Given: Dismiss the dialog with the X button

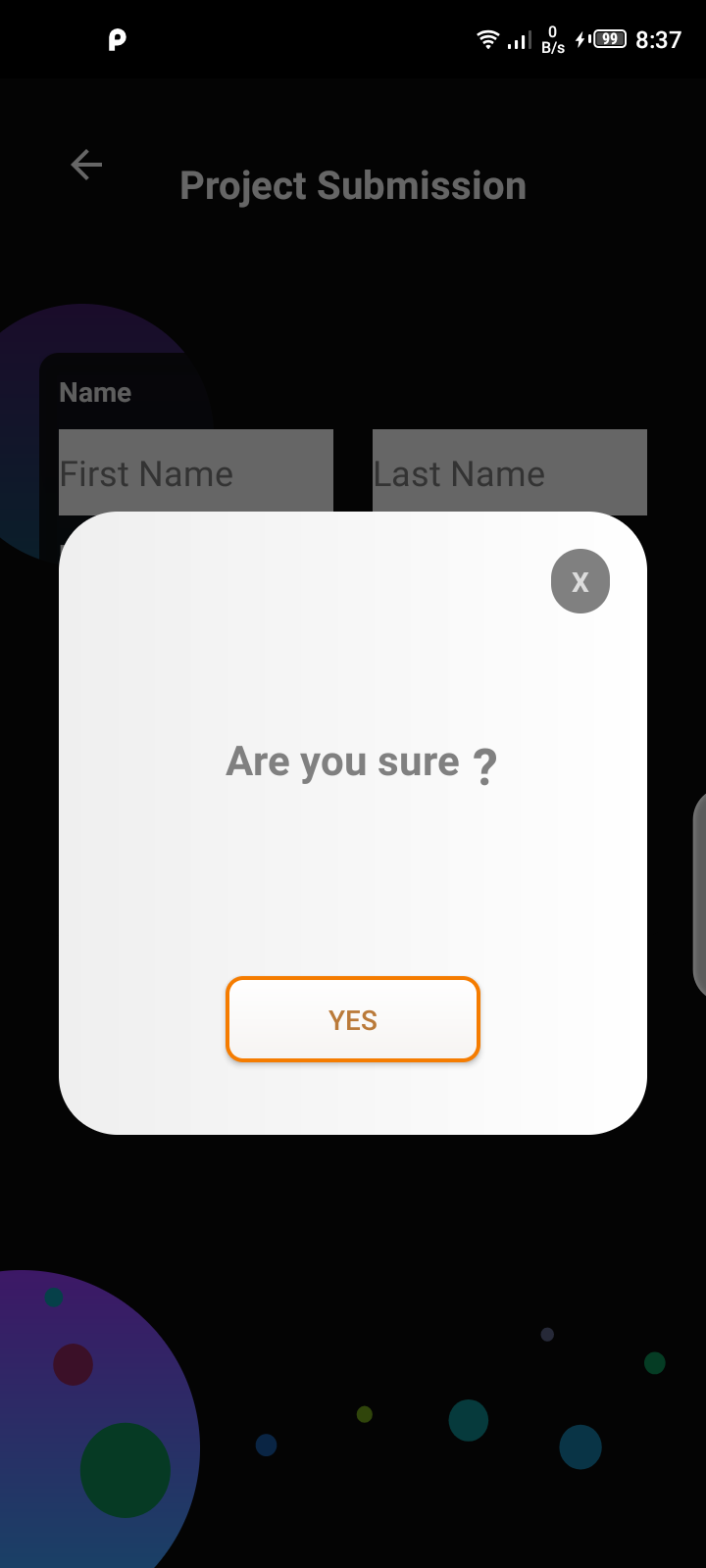Looking at the screenshot, I should tap(580, 581).
